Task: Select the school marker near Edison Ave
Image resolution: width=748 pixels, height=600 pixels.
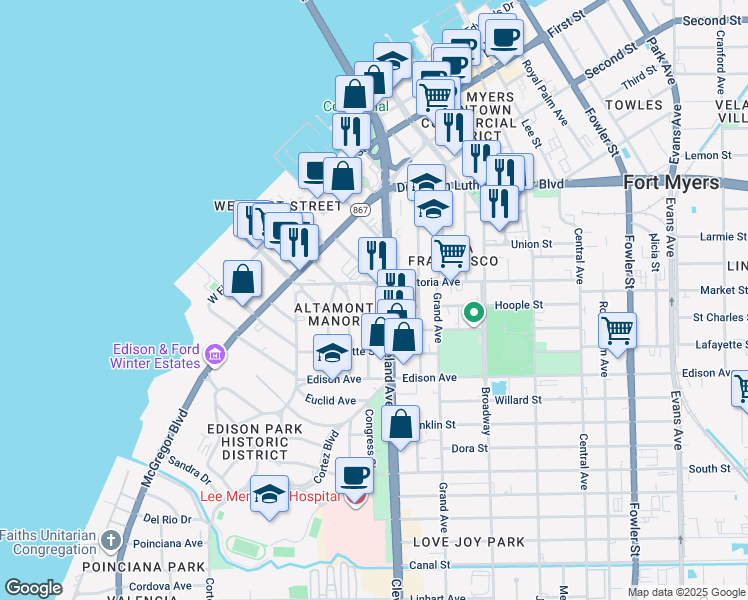Action: click(332, 352)
